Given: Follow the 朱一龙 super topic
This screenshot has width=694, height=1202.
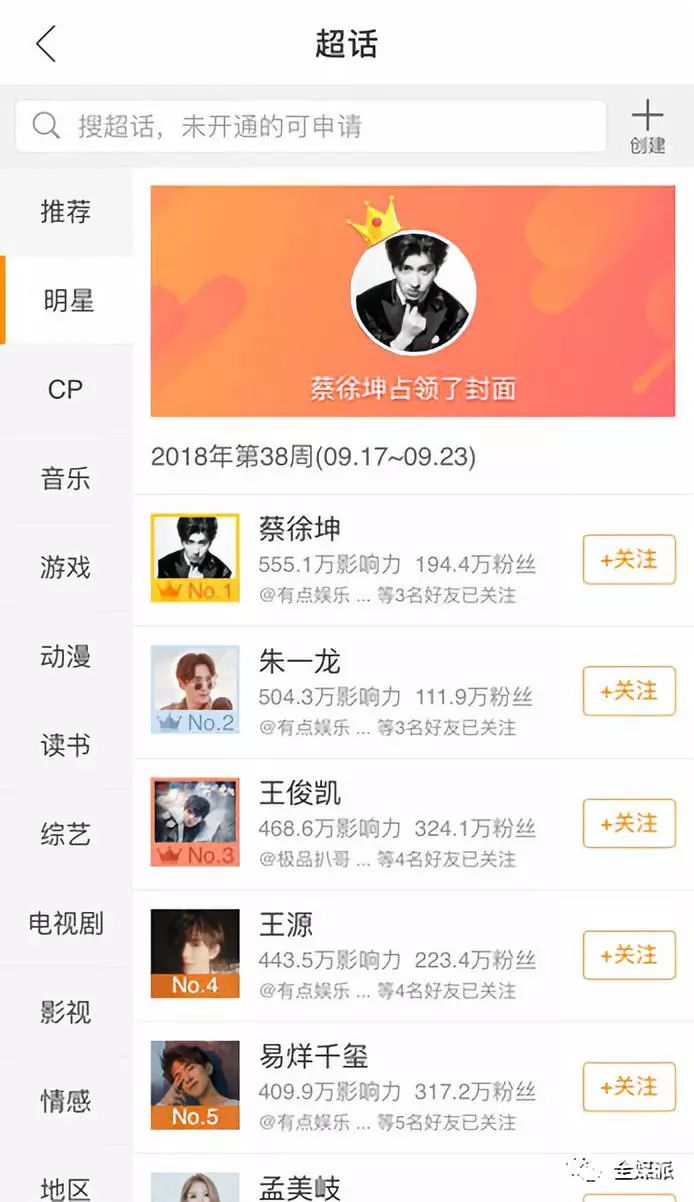Looking at the screenshot, I should pyautogui.click(x=629, y=691).
